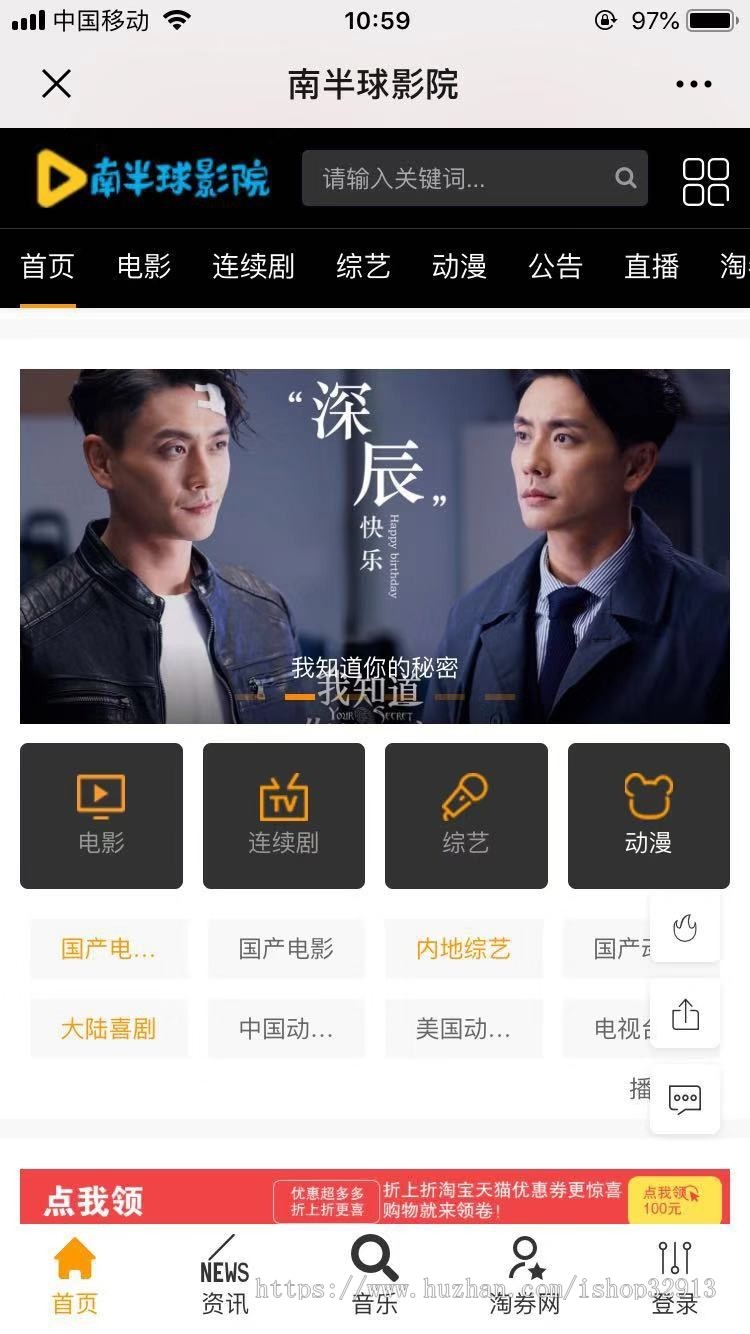Image resolution: width=750 pixels, height=1334 pixels.
Task: Switch to the 电影 navigation tab
Action: [x=141, y=267]
